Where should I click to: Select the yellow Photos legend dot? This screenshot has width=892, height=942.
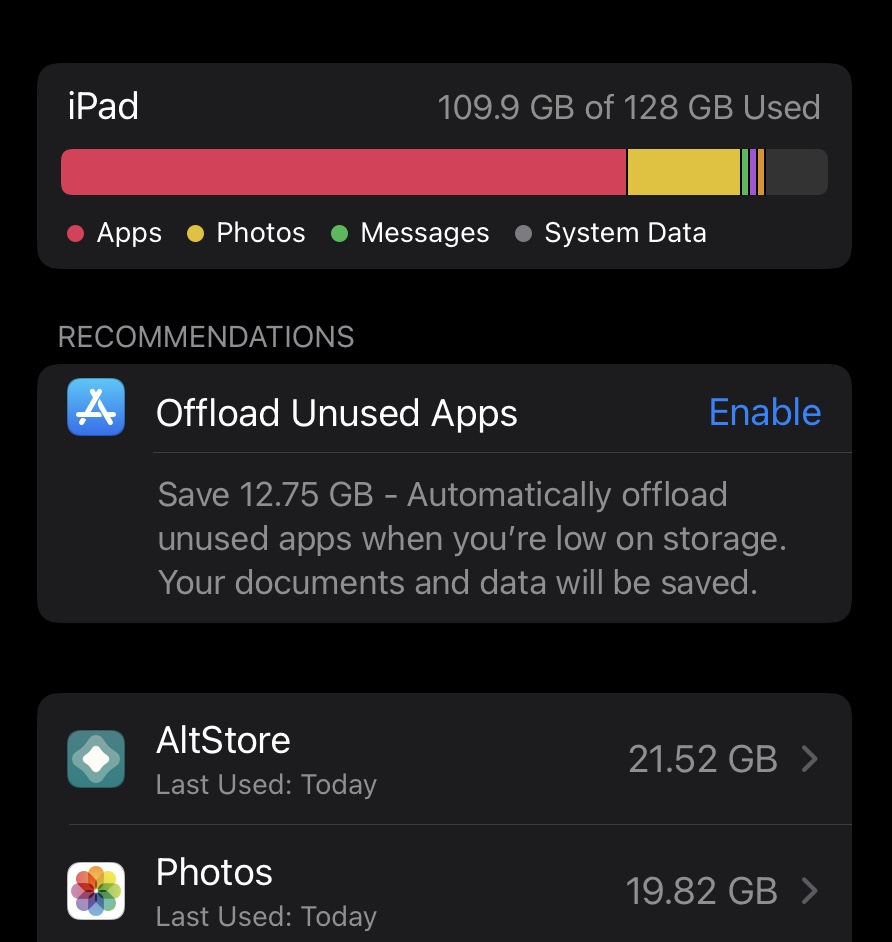click(x=196, y=233)
